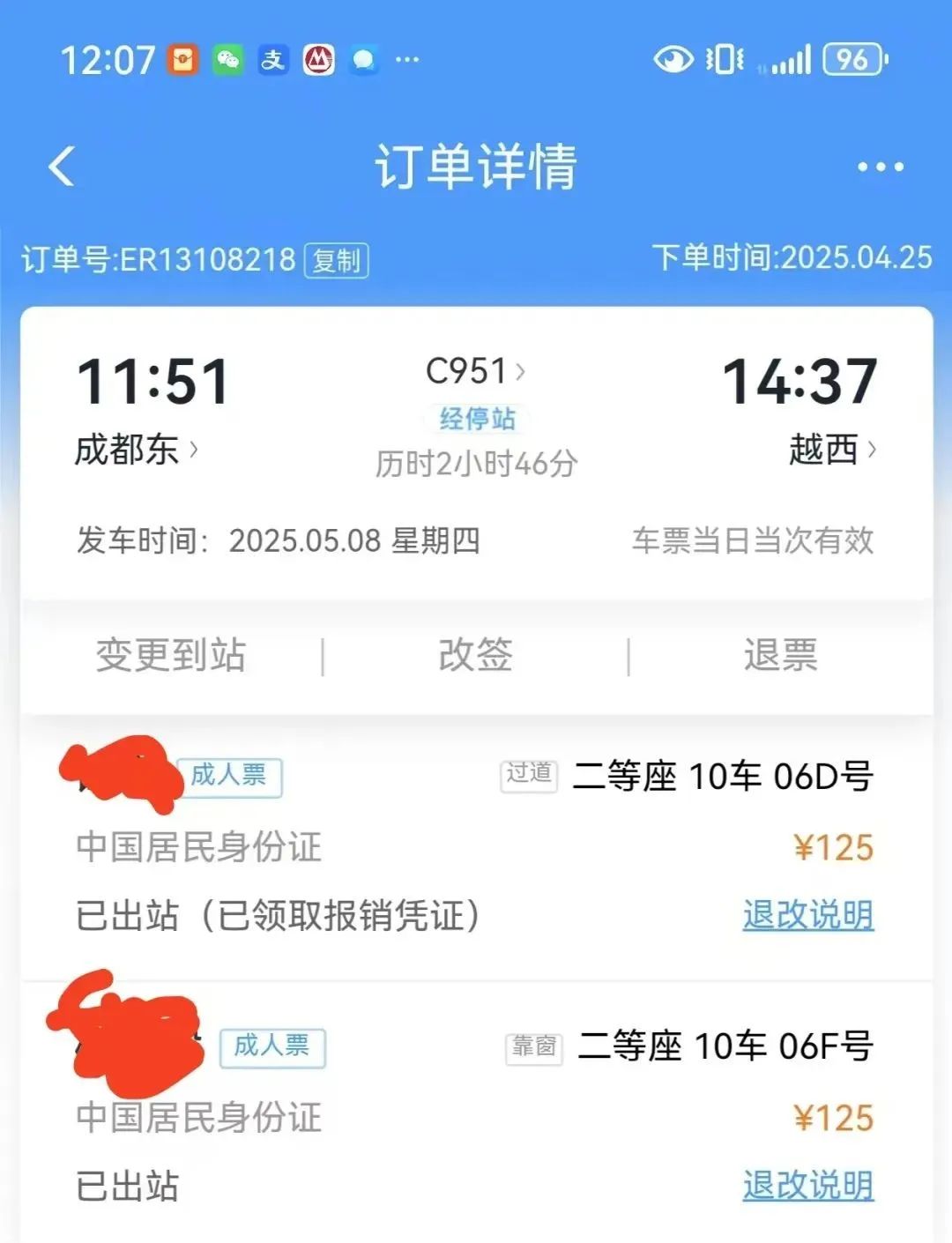
Task: Open departure station 成都东
Action: tap(136, 450)
